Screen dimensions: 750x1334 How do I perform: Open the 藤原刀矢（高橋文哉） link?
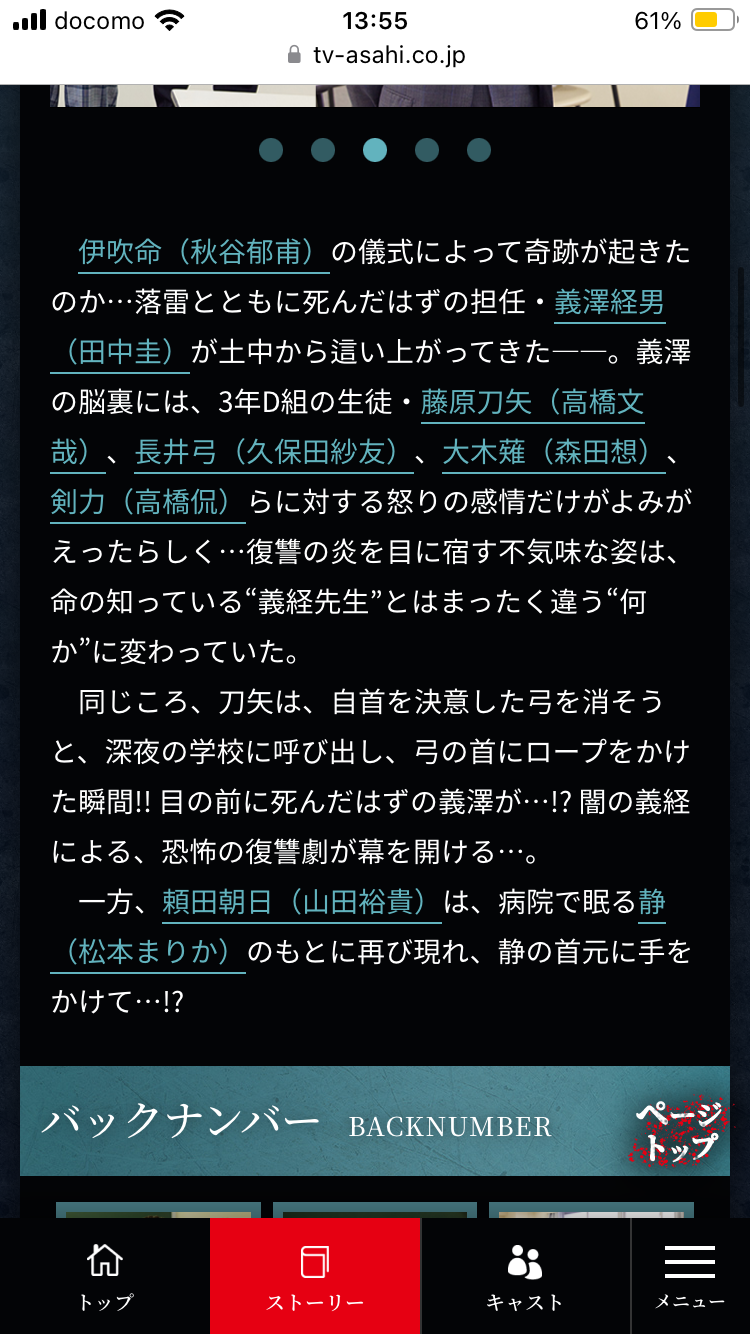532,402
